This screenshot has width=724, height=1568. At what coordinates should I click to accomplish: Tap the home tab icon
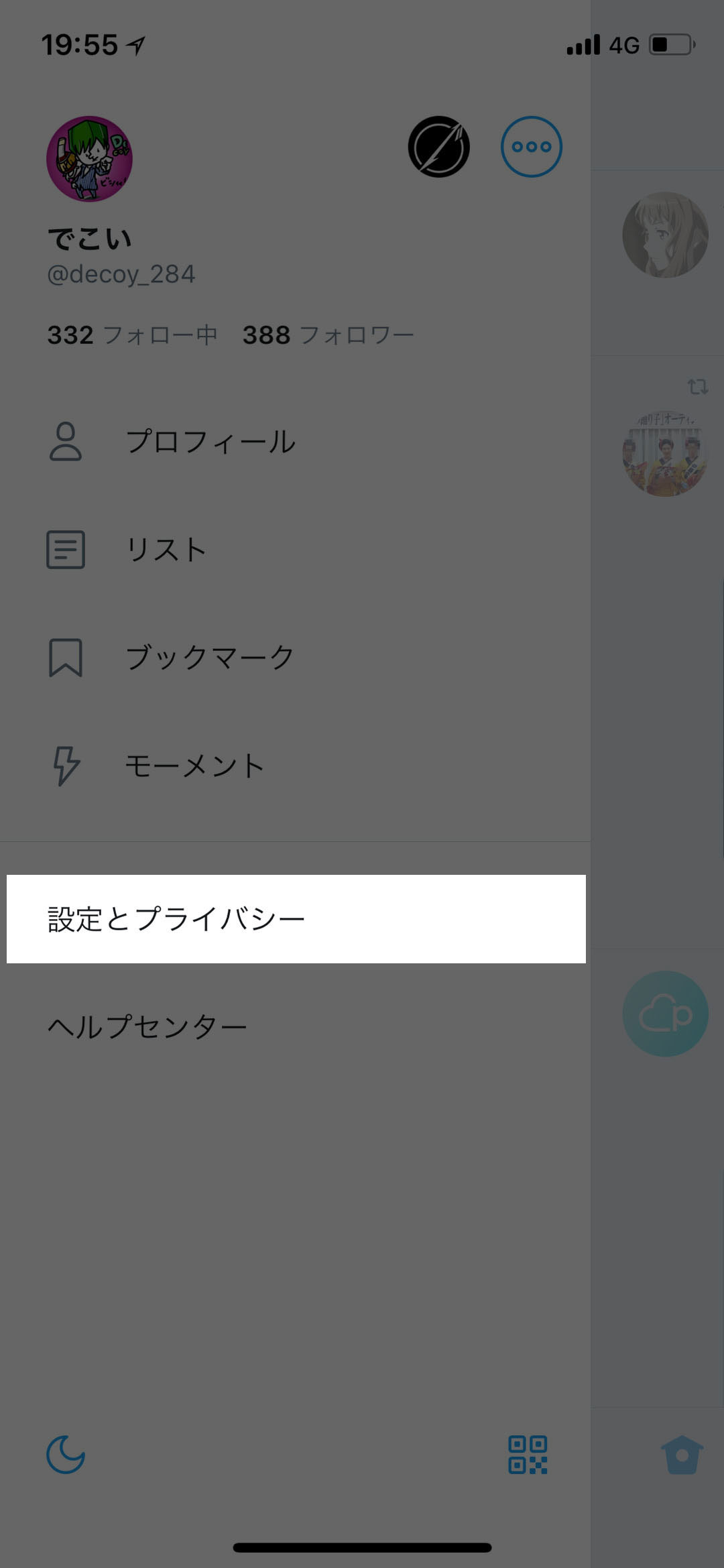pos(682,1455)
